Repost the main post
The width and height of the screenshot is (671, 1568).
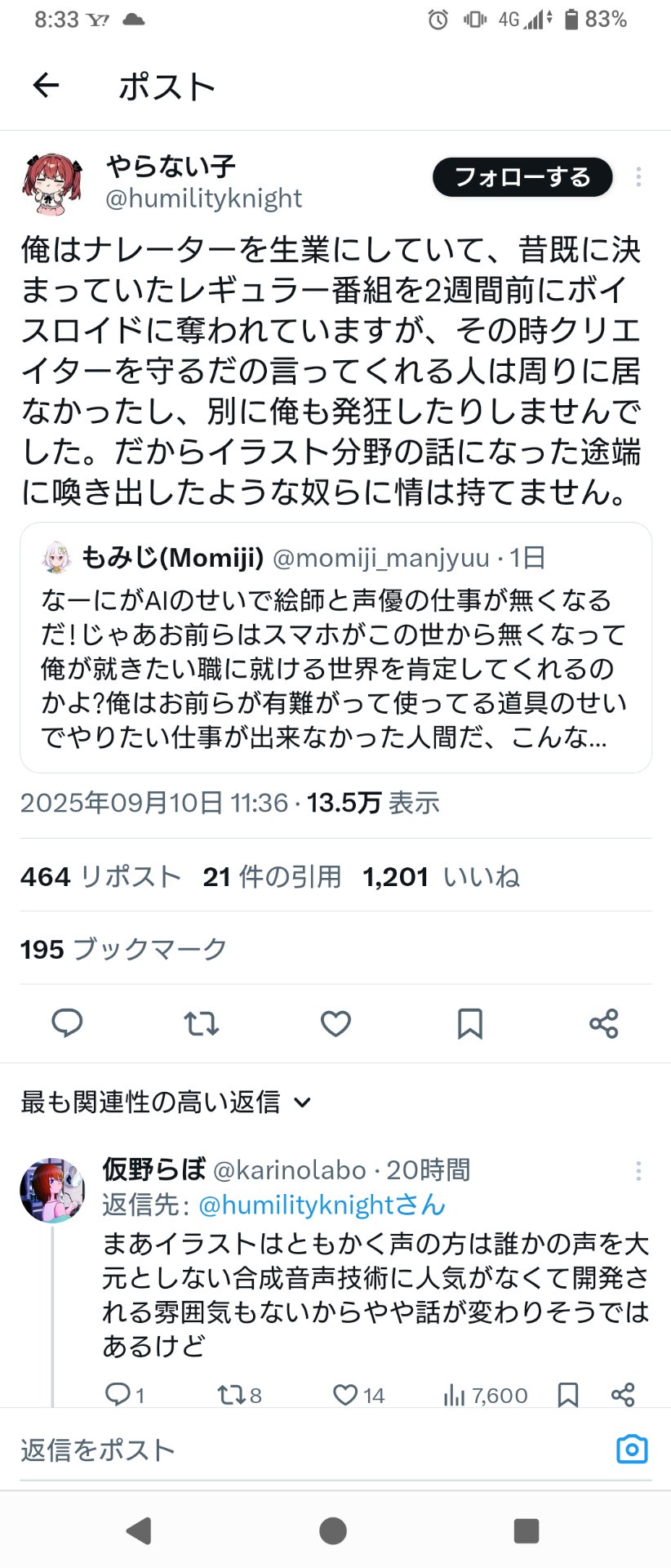[202, 1022]
